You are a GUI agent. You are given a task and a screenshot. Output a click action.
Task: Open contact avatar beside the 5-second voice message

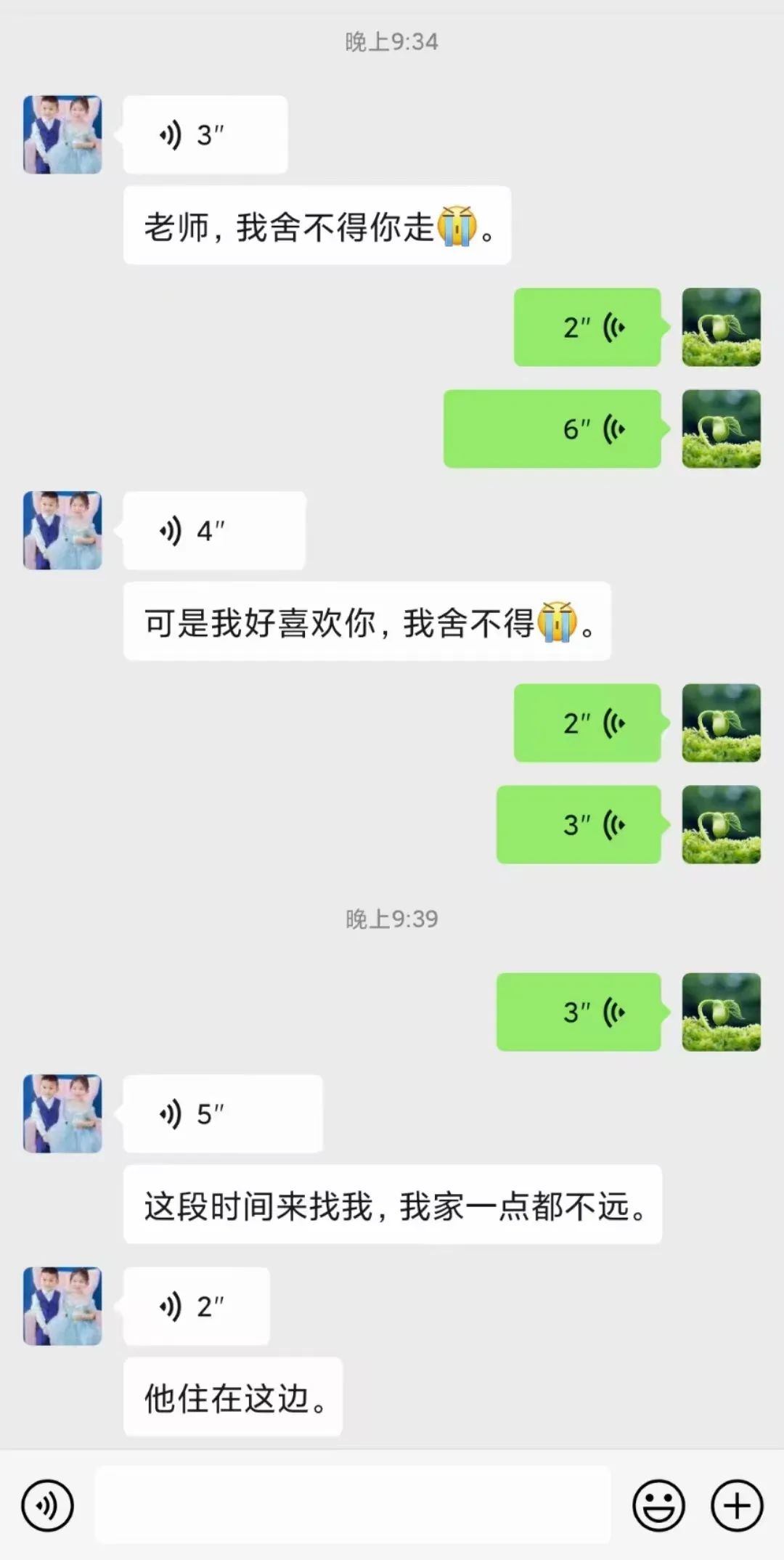[62, 1113]
